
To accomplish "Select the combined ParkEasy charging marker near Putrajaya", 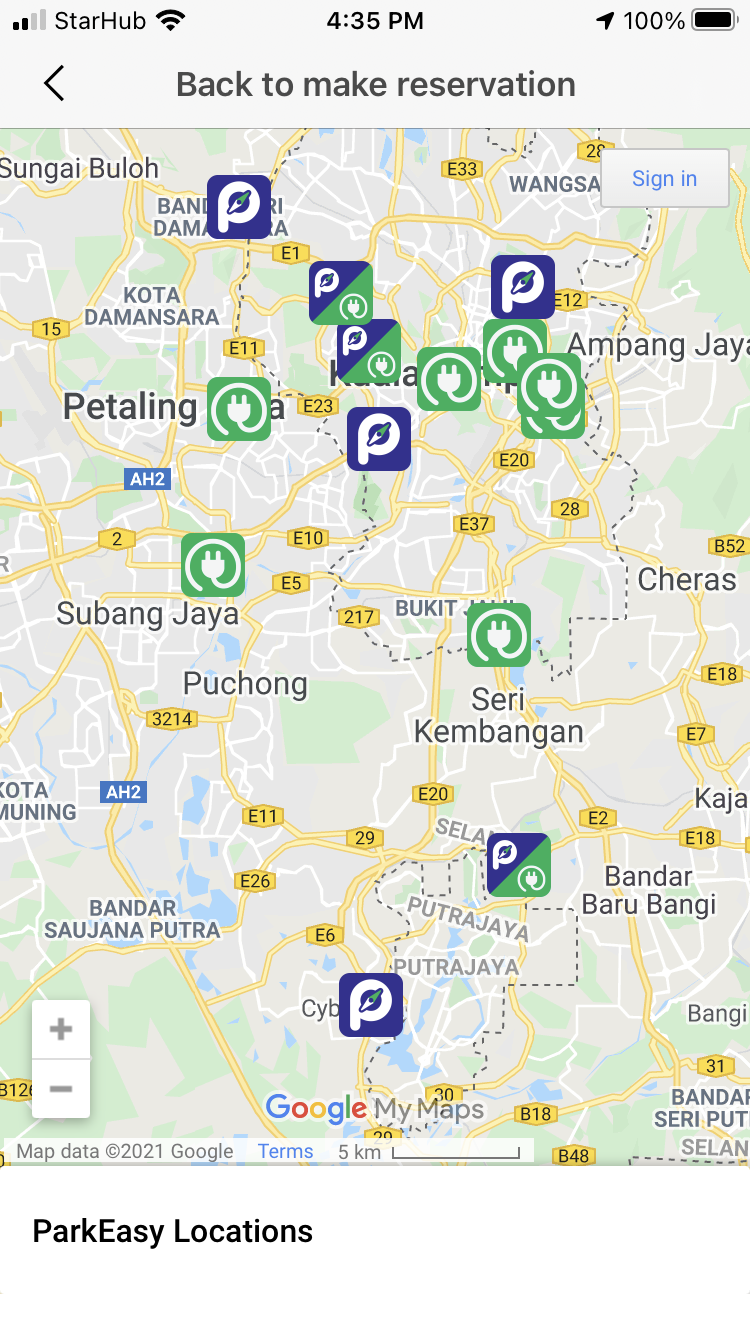I will 518,864.
